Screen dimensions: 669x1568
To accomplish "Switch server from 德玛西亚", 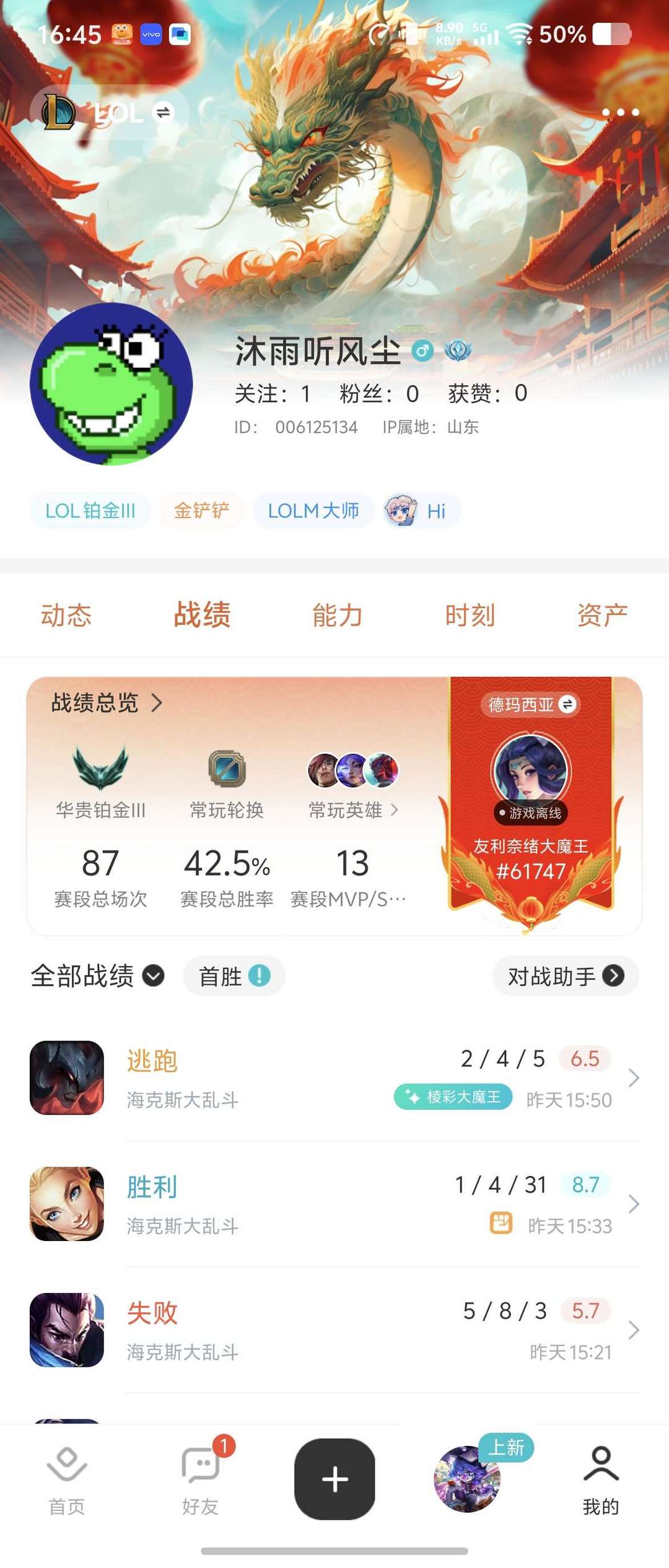I will click(530, 705).
